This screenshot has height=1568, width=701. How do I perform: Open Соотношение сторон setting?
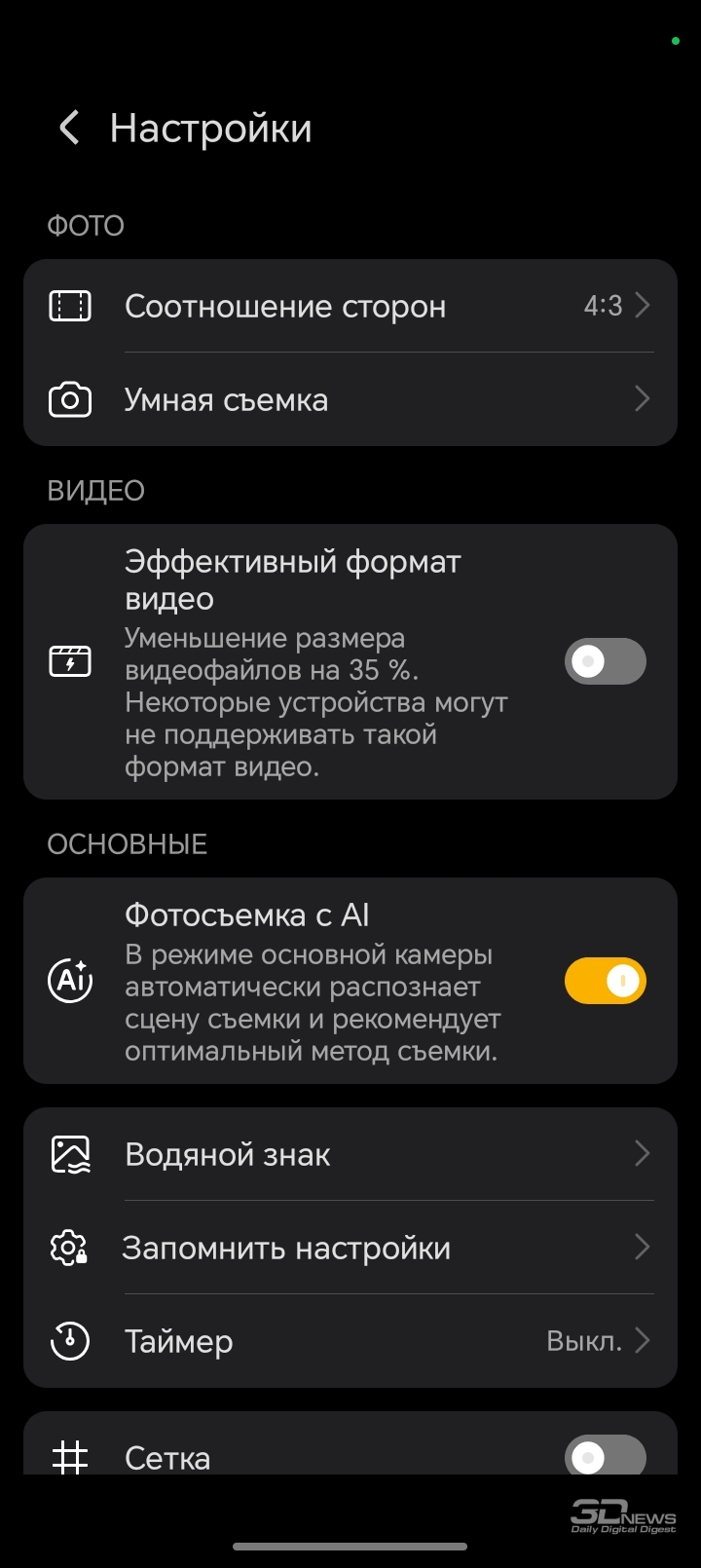click(x=350, y=306)
